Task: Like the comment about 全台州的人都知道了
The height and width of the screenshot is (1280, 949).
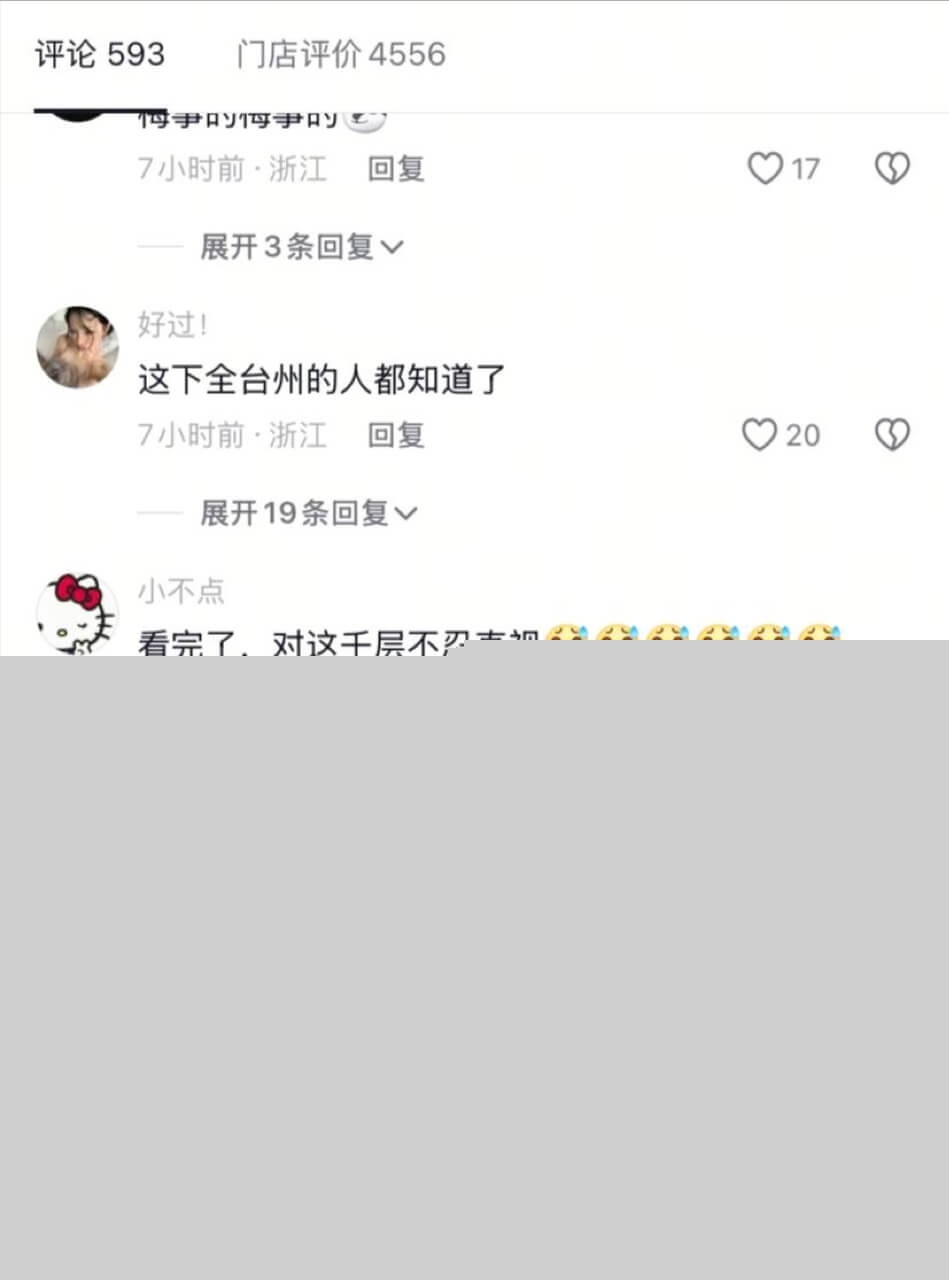Action: pyautogui.click(x=764, y=434)
